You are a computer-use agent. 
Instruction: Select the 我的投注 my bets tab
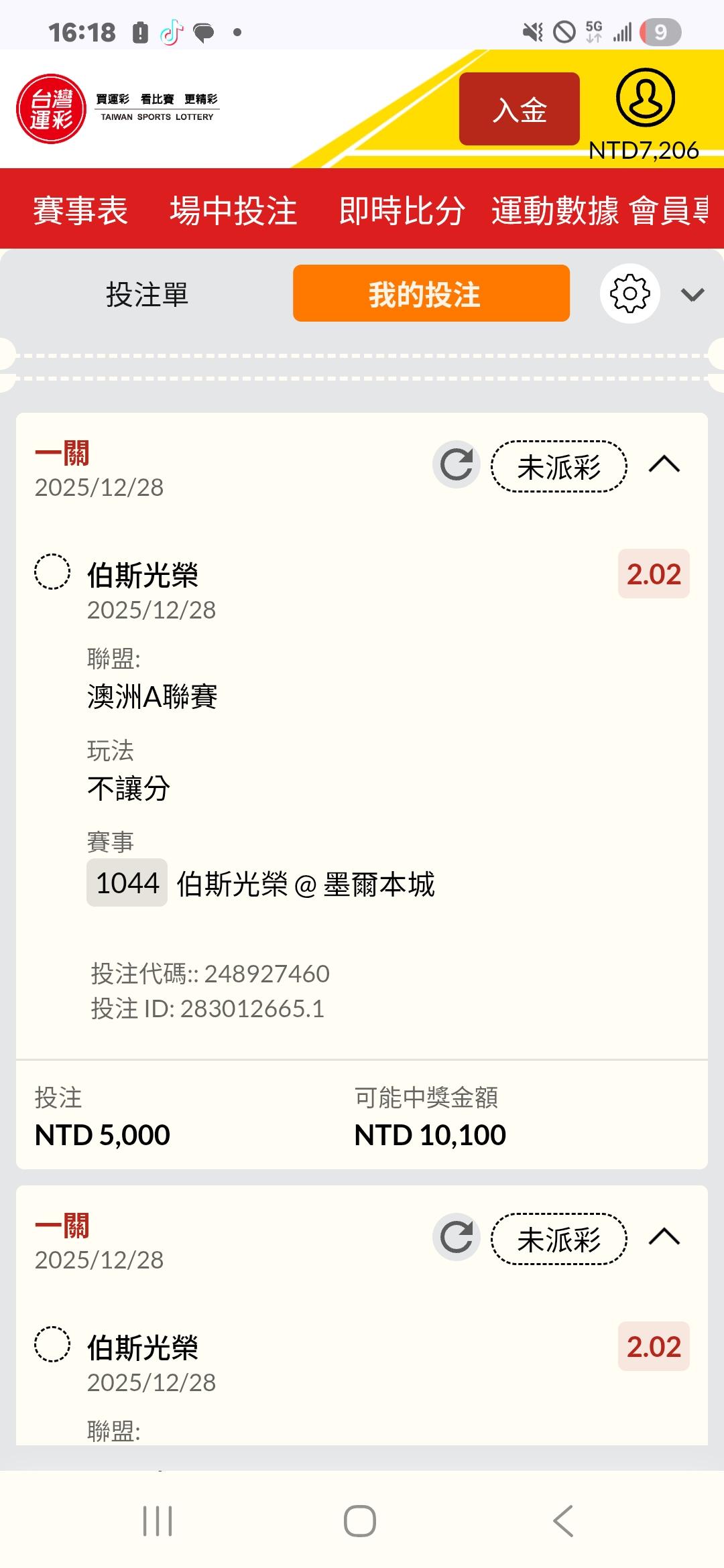coord(431,294)
